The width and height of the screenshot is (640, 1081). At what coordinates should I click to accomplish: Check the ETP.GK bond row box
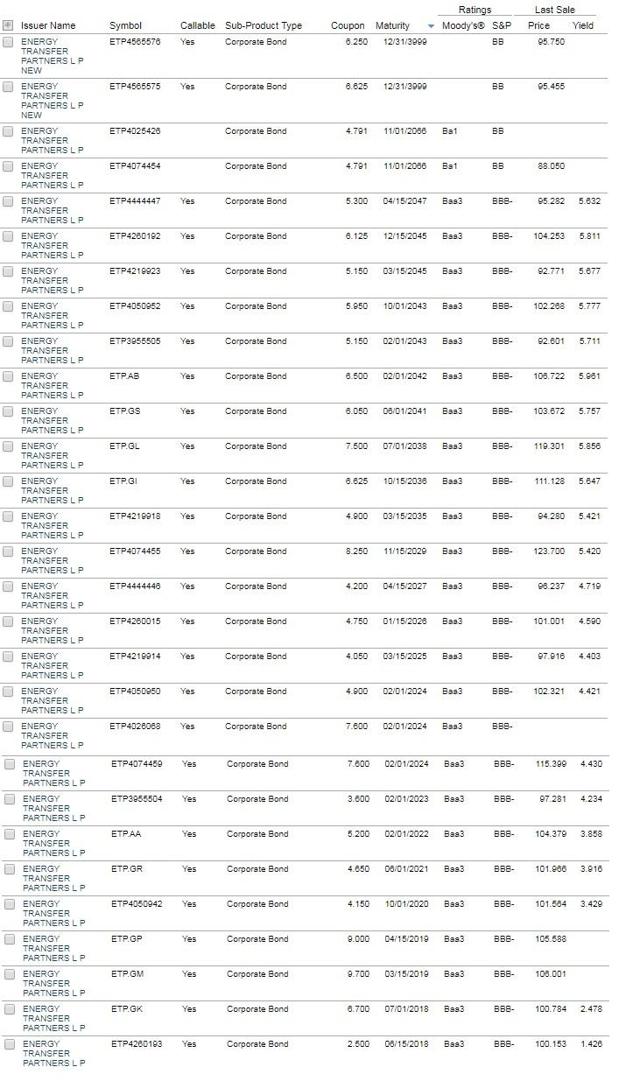(10, 1009)
